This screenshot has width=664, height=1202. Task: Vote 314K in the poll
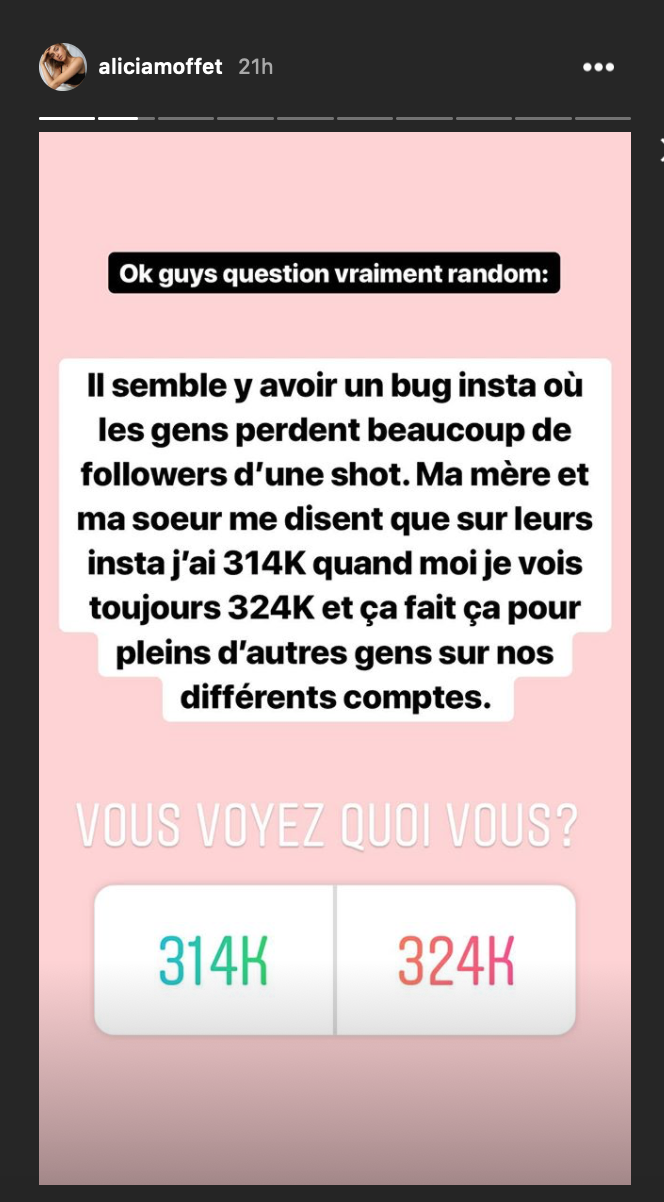214,960
